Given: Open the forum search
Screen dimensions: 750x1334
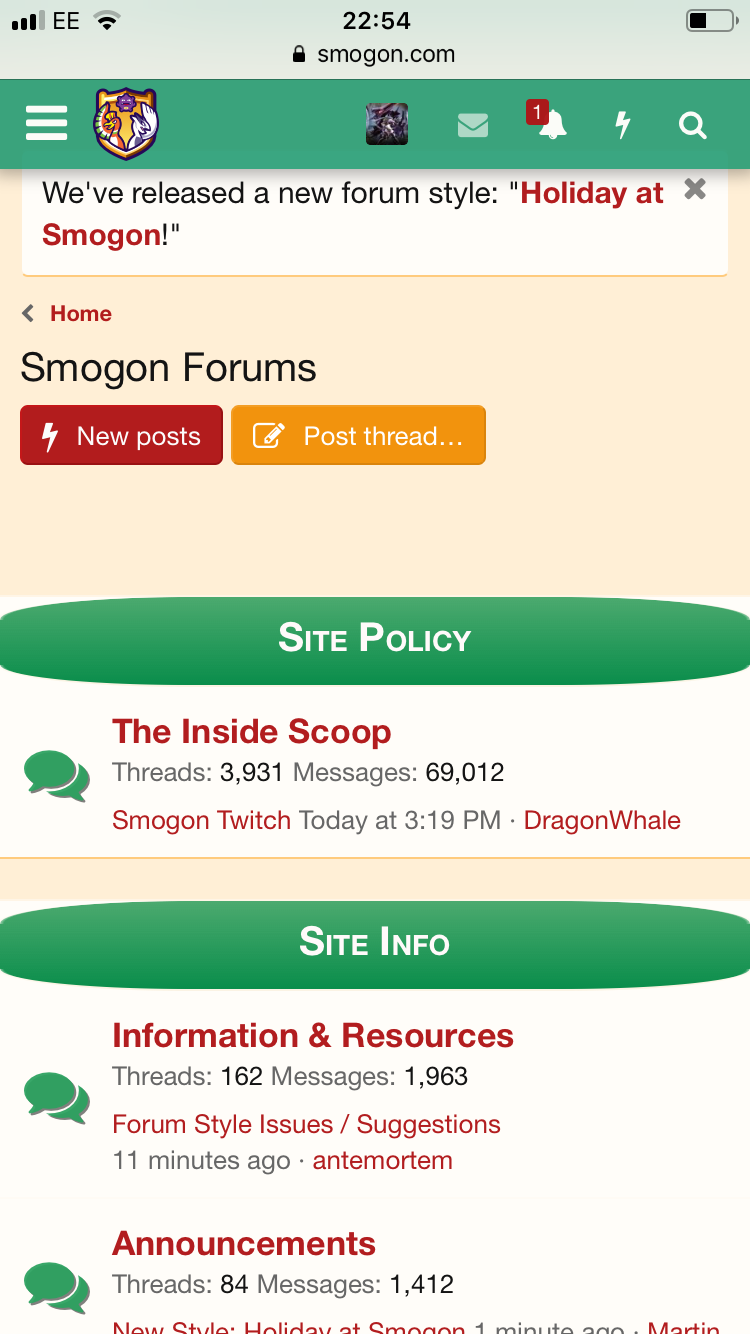Looking at the screenshot, I should (x=692, y=125).
